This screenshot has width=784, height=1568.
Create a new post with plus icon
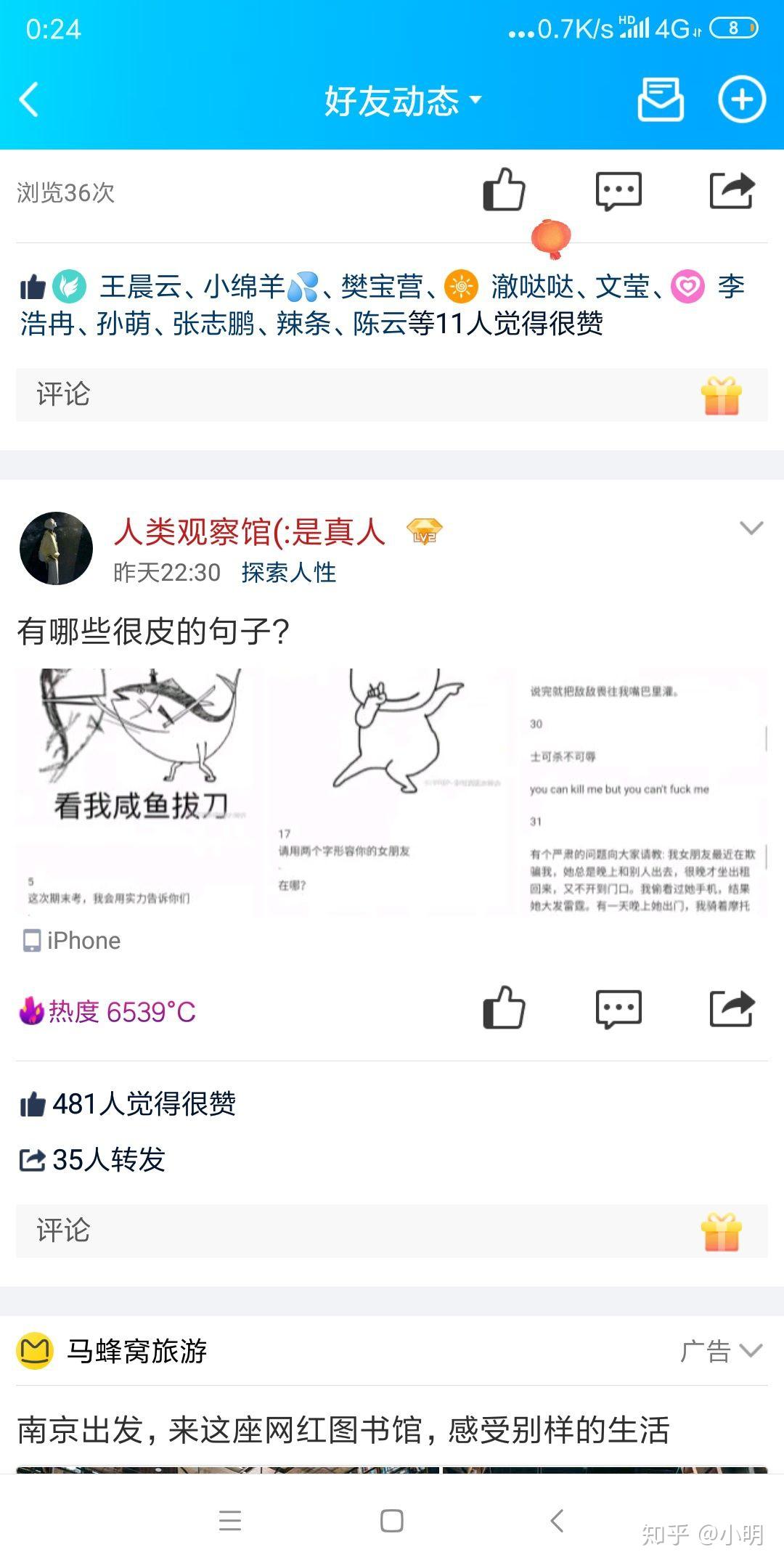[x=741, y=99]
